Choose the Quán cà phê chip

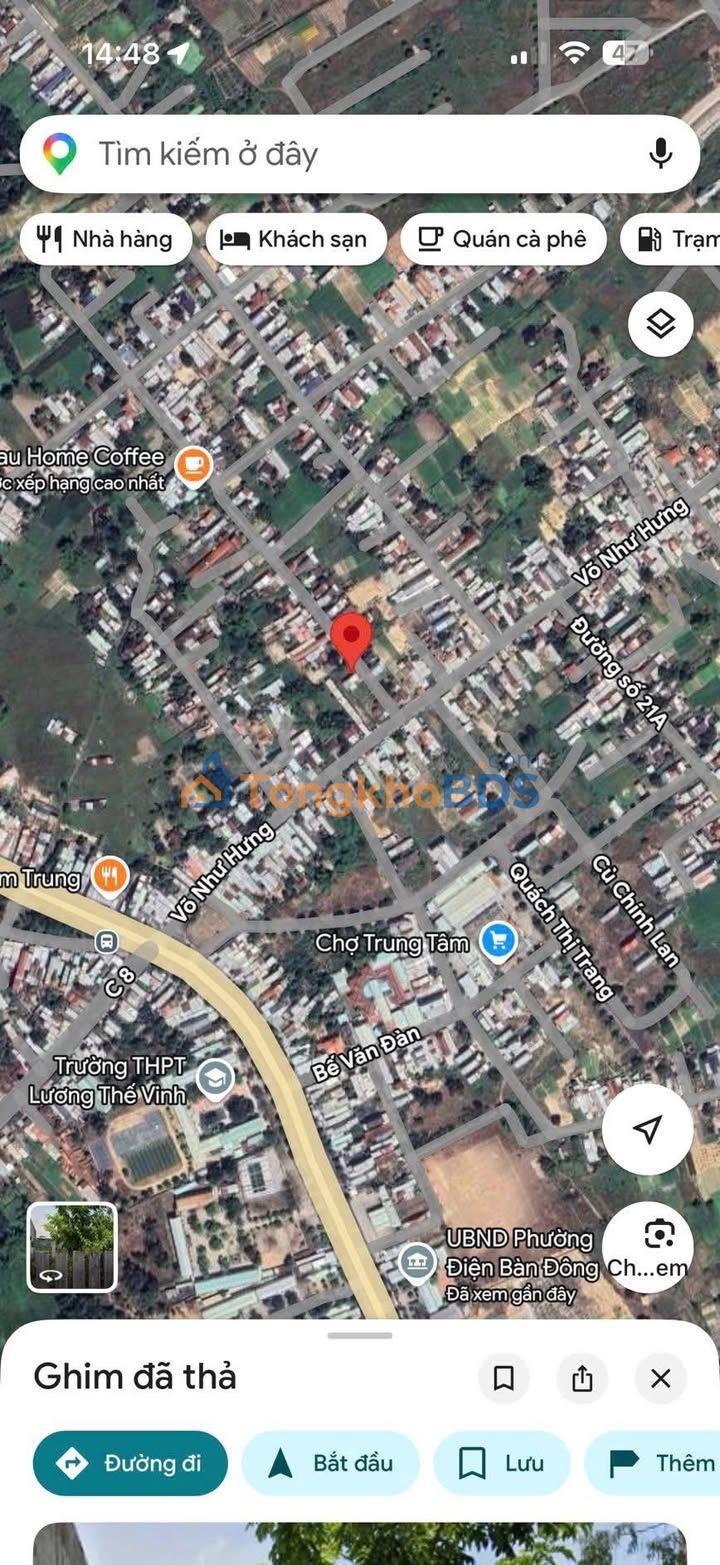[x=503, y=239]
